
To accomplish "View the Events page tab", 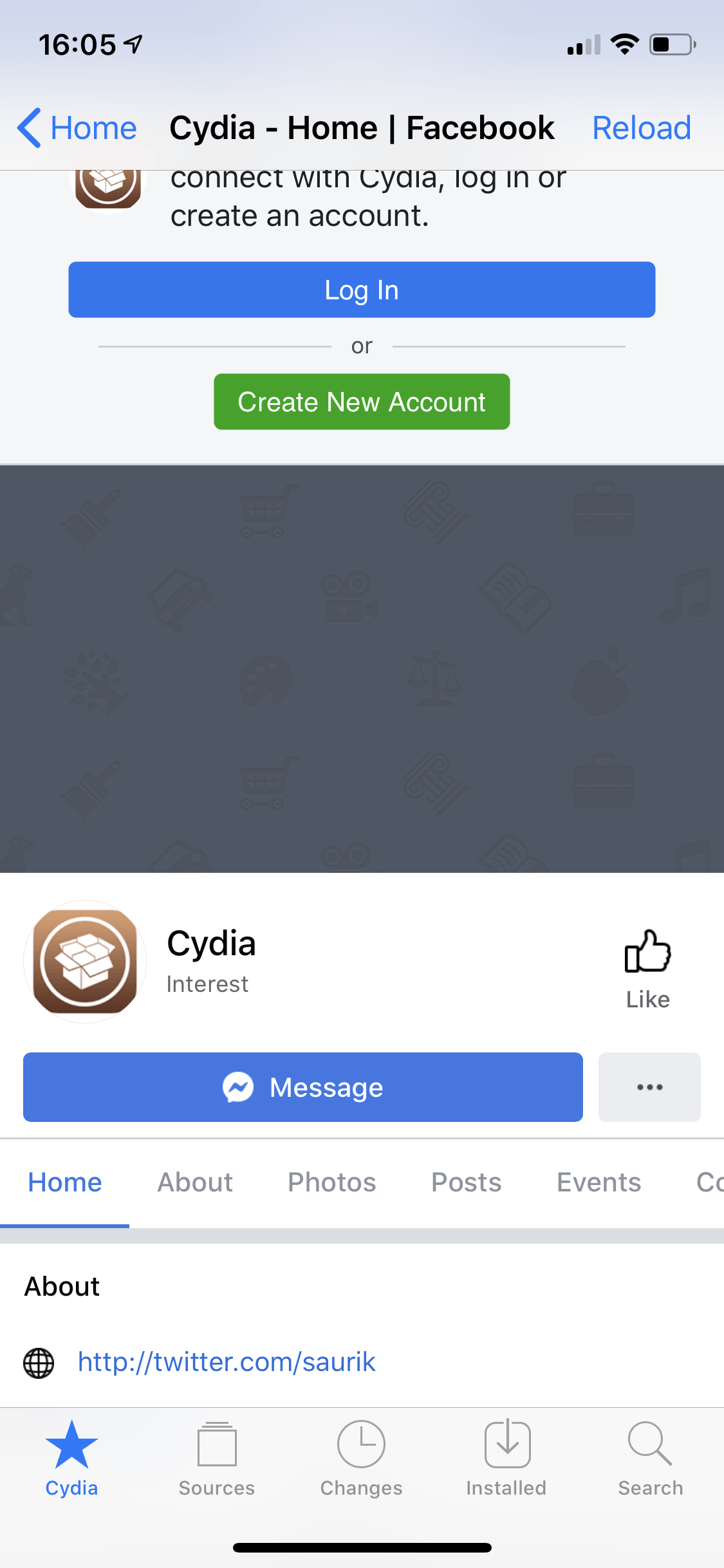I will tap(599, 1182).
